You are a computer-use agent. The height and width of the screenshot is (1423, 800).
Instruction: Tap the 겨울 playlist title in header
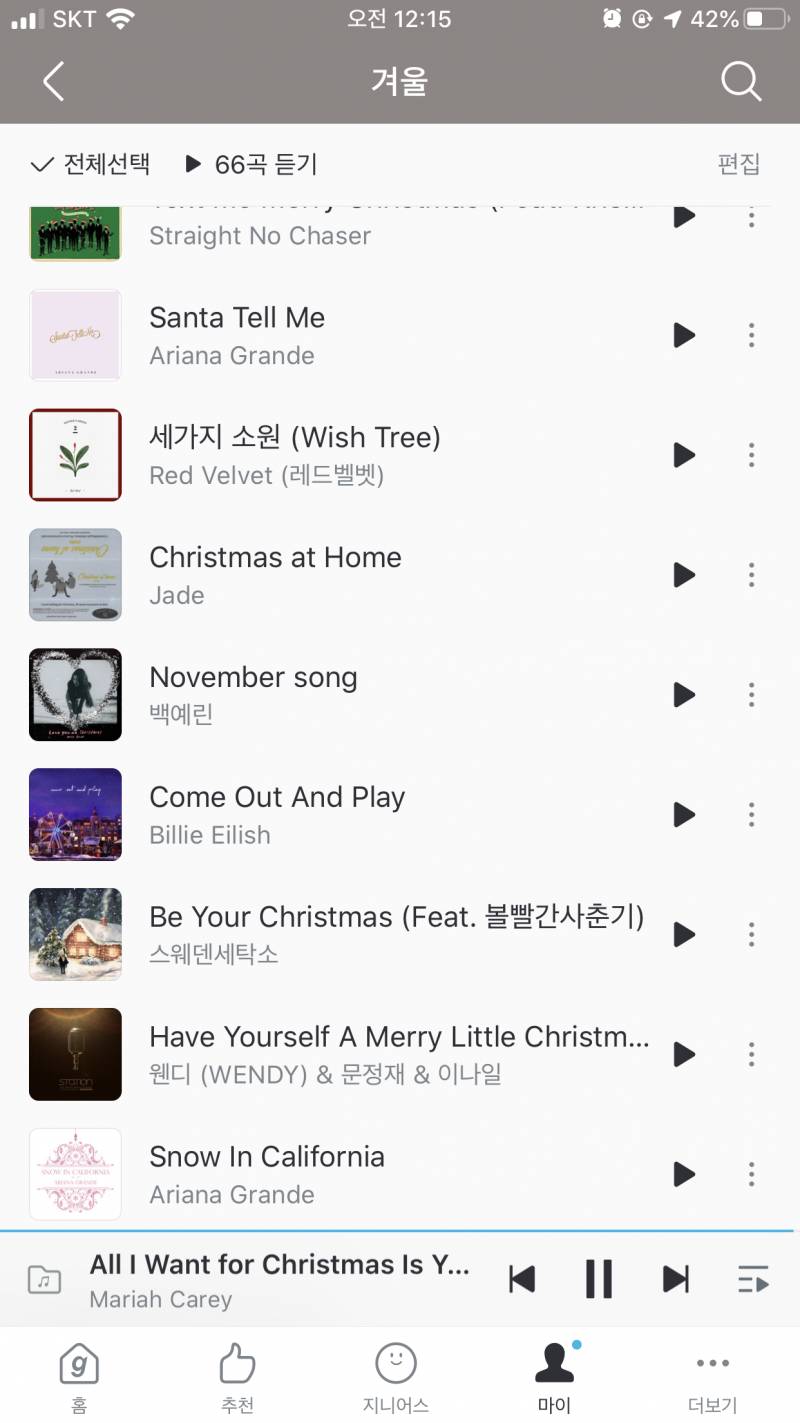(400, 82)
